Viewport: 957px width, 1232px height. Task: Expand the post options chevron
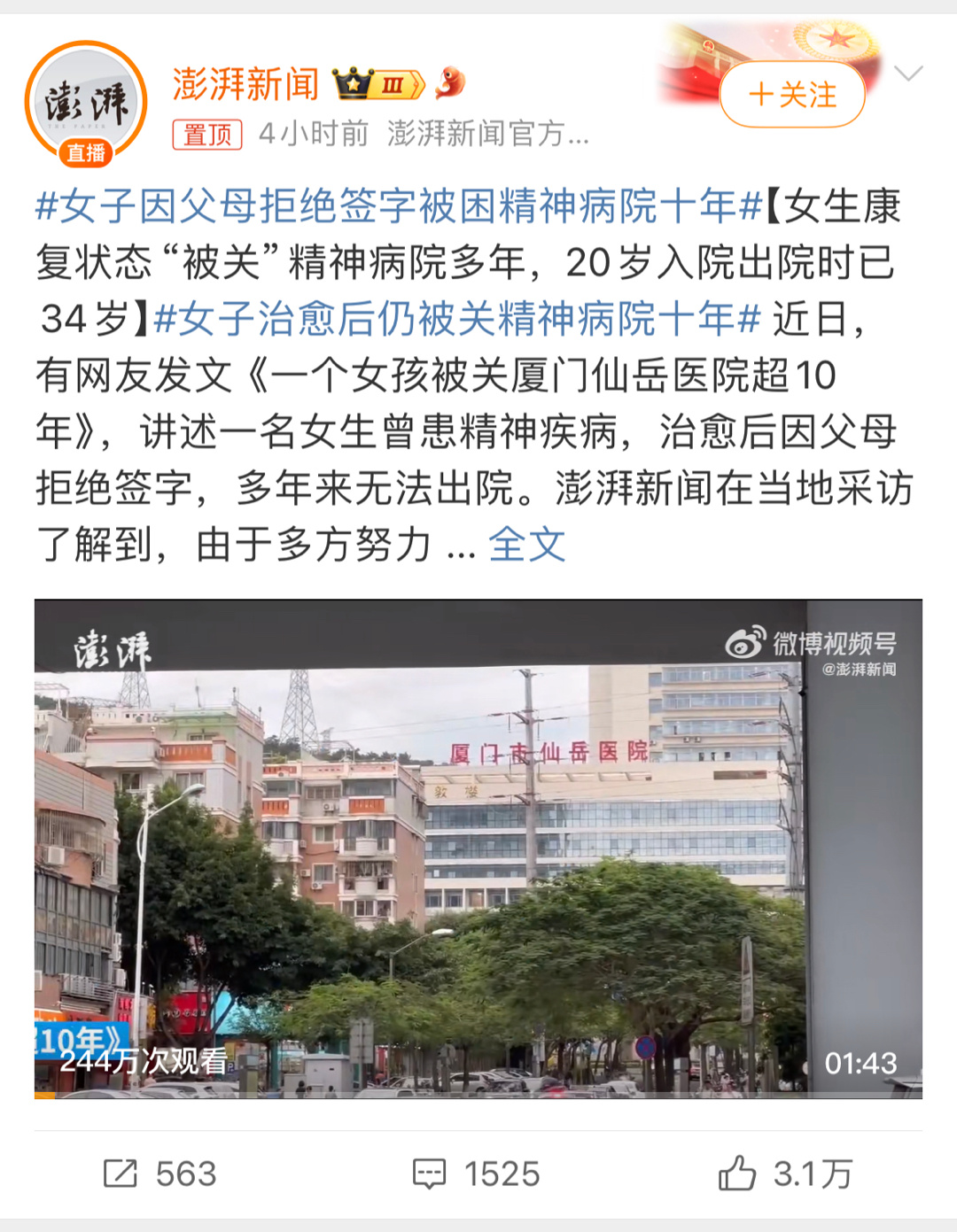coord(908,74)
